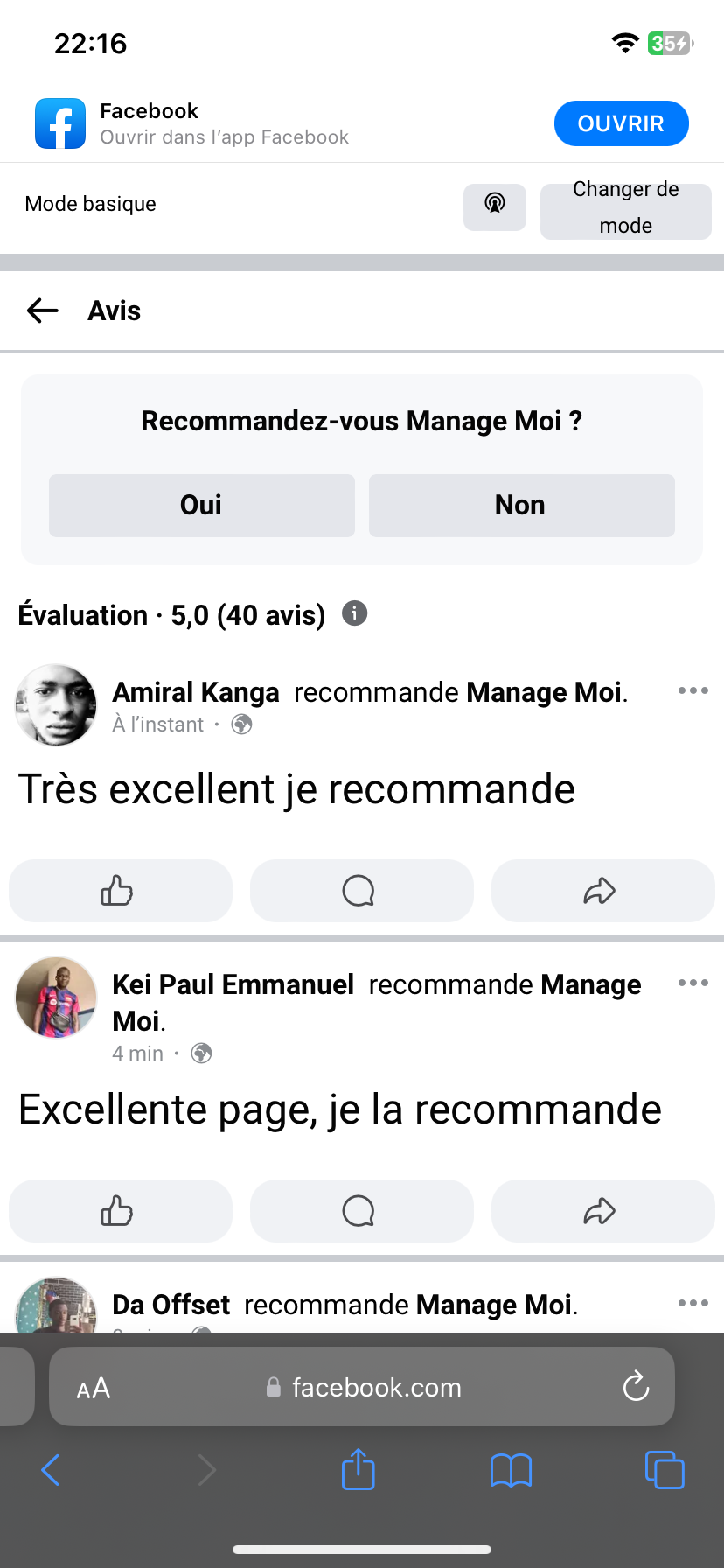
Task: Go back from the Avis page
Action: 42,311
